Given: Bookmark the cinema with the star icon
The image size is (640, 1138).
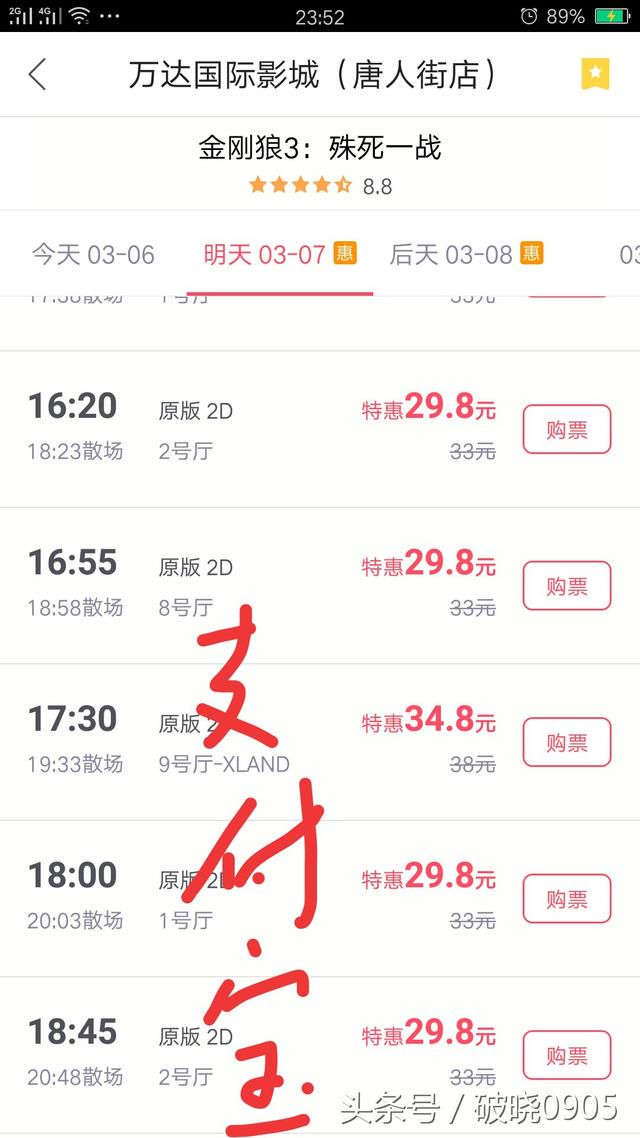Looking at the screenshot, I should (x=595, y=74).
